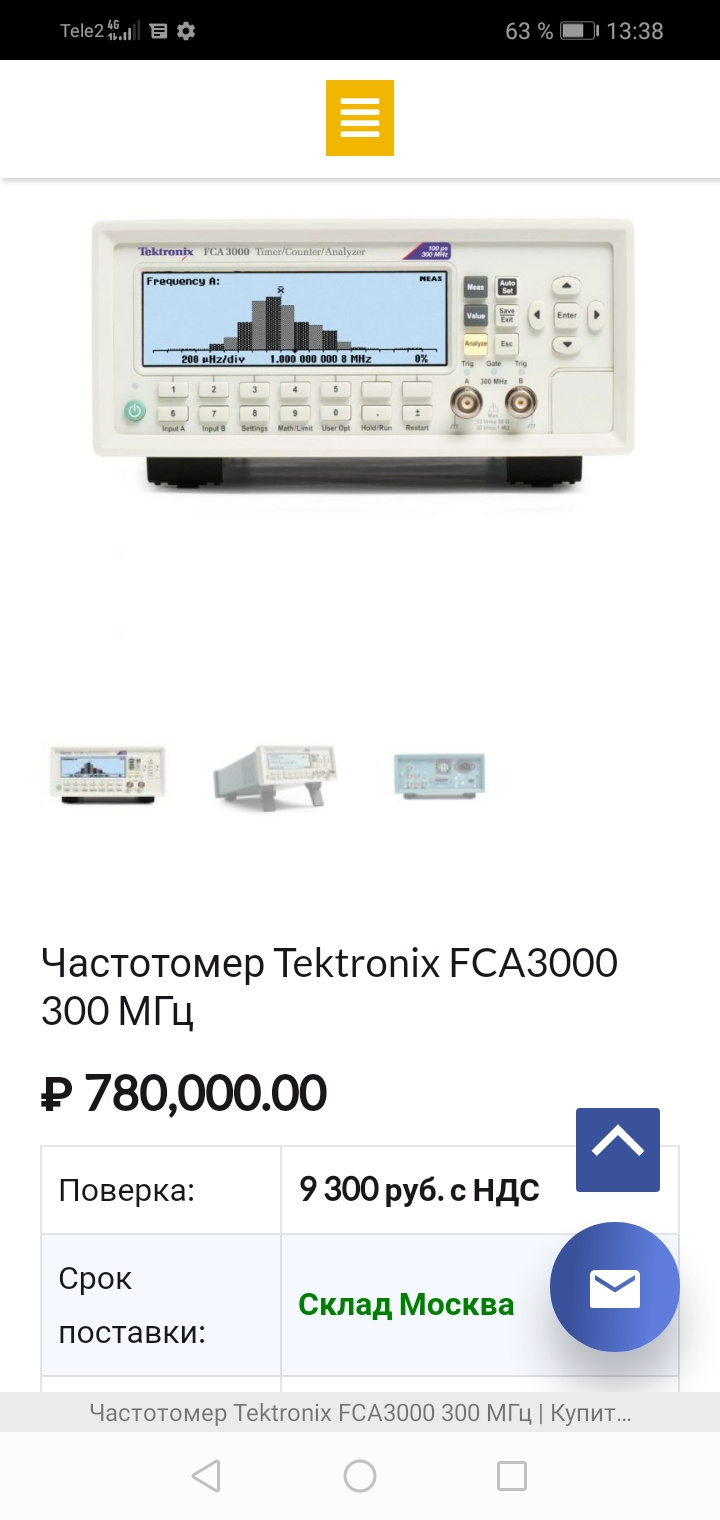Tap the scroll-to-top arrow button
720x1520 pixels.
617,1149
